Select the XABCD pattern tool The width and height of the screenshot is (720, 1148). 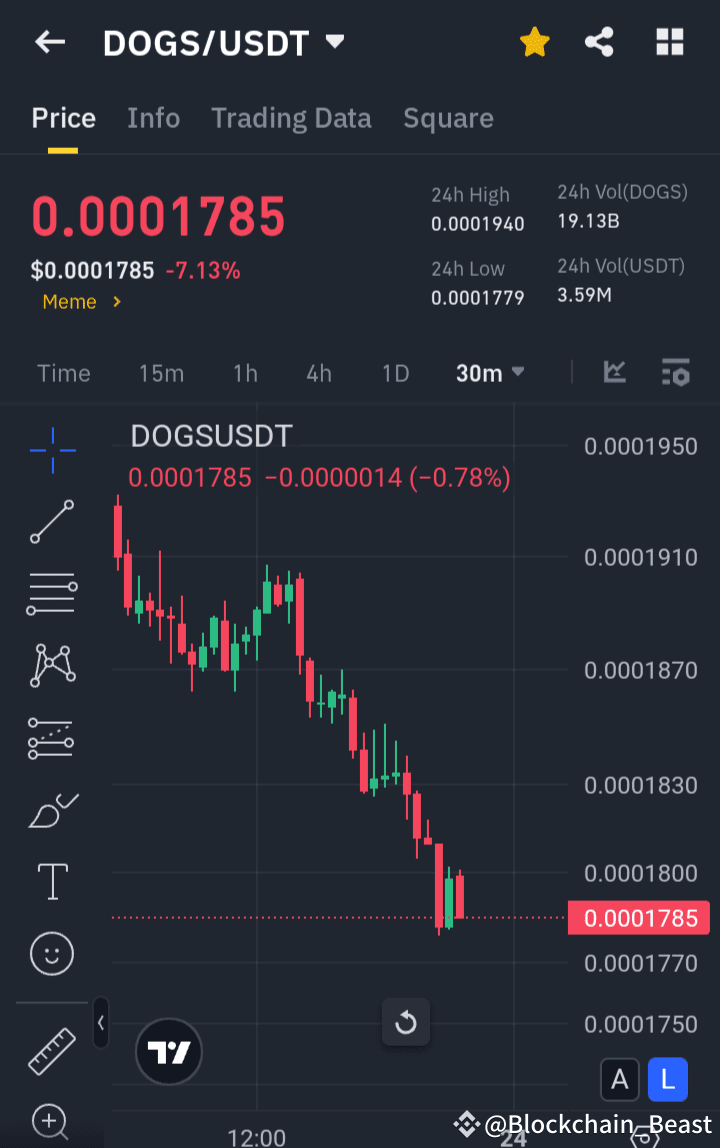[51, 665]
